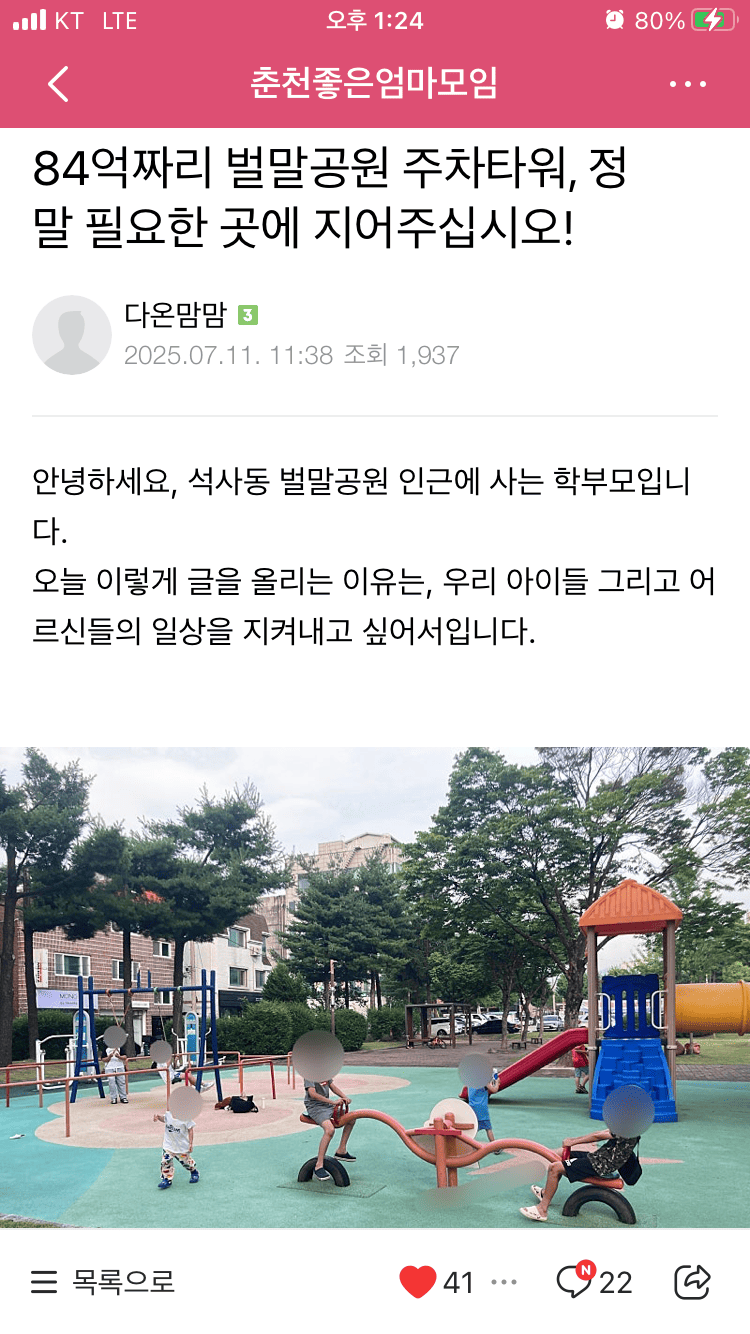The height and width of the screenshot is (1334, 750).
Task: Open 다온맘맘's profile picture
Action: click(72, 335)
